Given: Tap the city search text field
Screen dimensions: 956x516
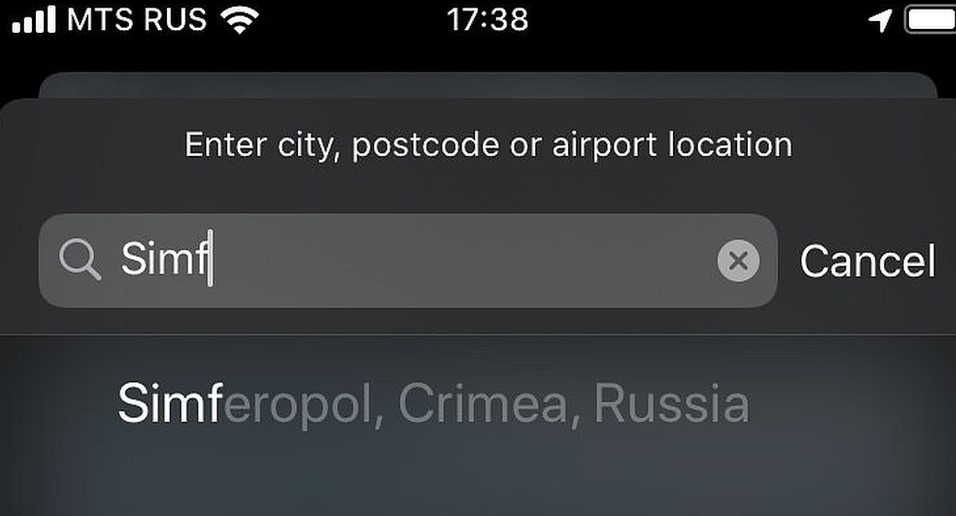Looking at the screenshot, I should click(420, 261).
